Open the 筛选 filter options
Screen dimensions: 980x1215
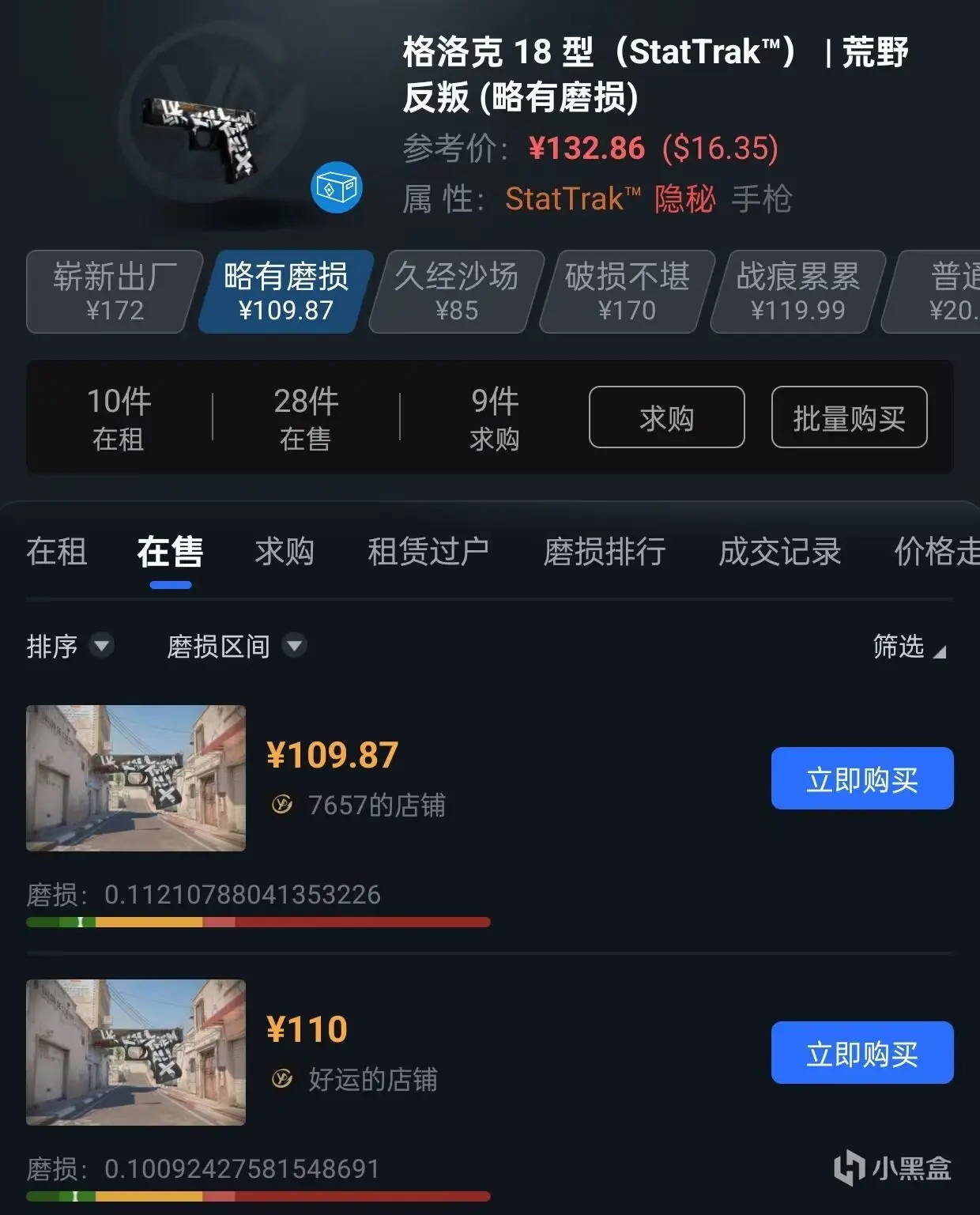[x=908, y=646]
